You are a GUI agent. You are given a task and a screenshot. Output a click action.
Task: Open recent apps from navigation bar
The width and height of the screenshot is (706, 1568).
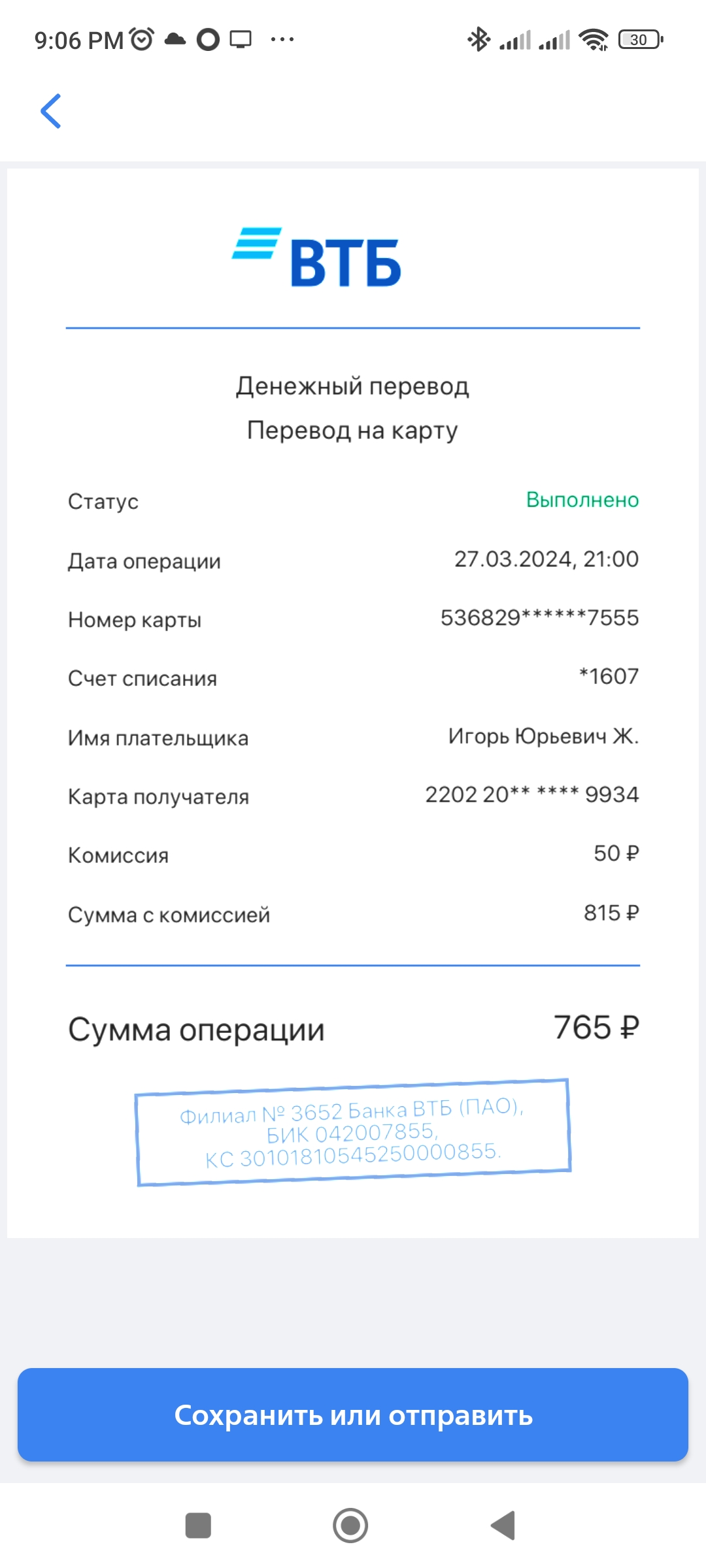tap(198, 1526)
